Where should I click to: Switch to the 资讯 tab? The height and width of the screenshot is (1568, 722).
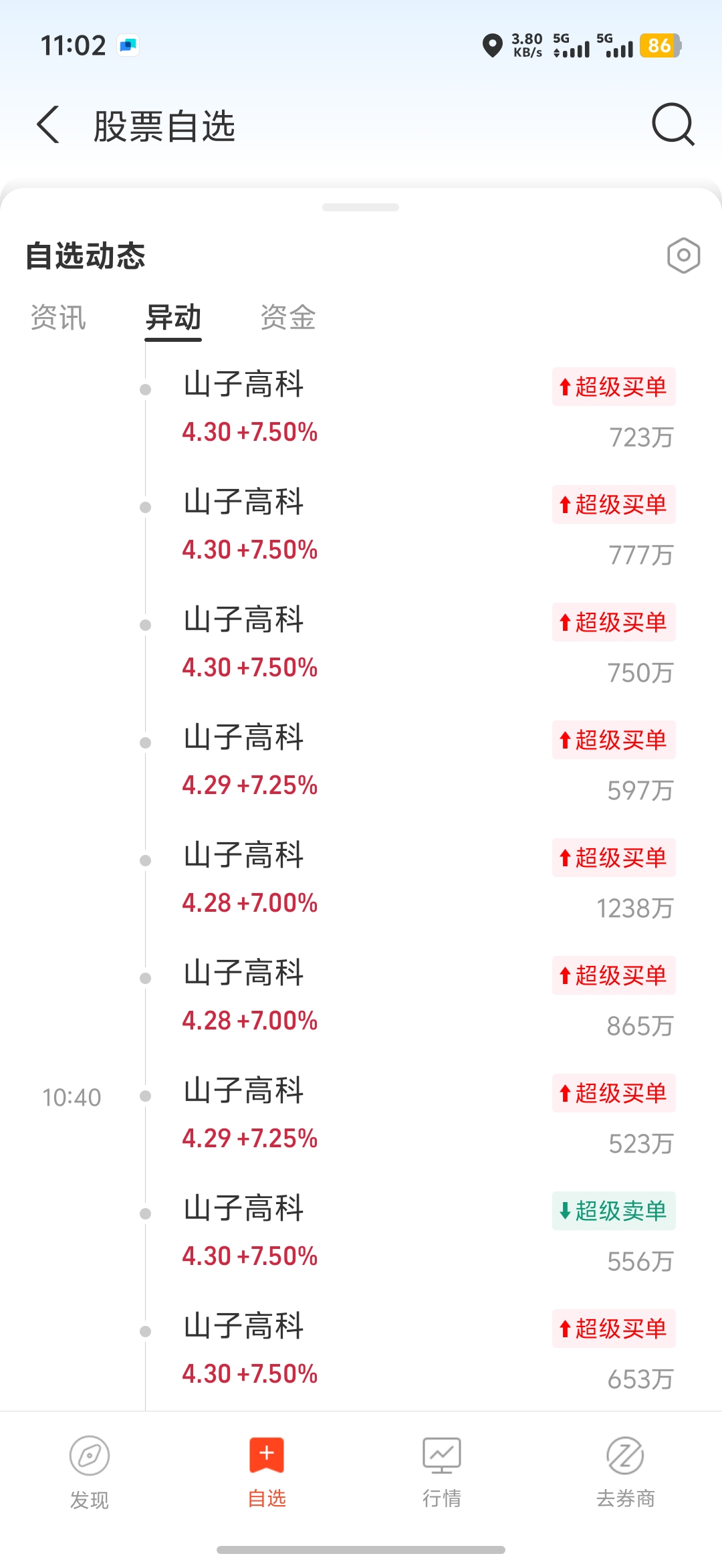coord(59,317)
